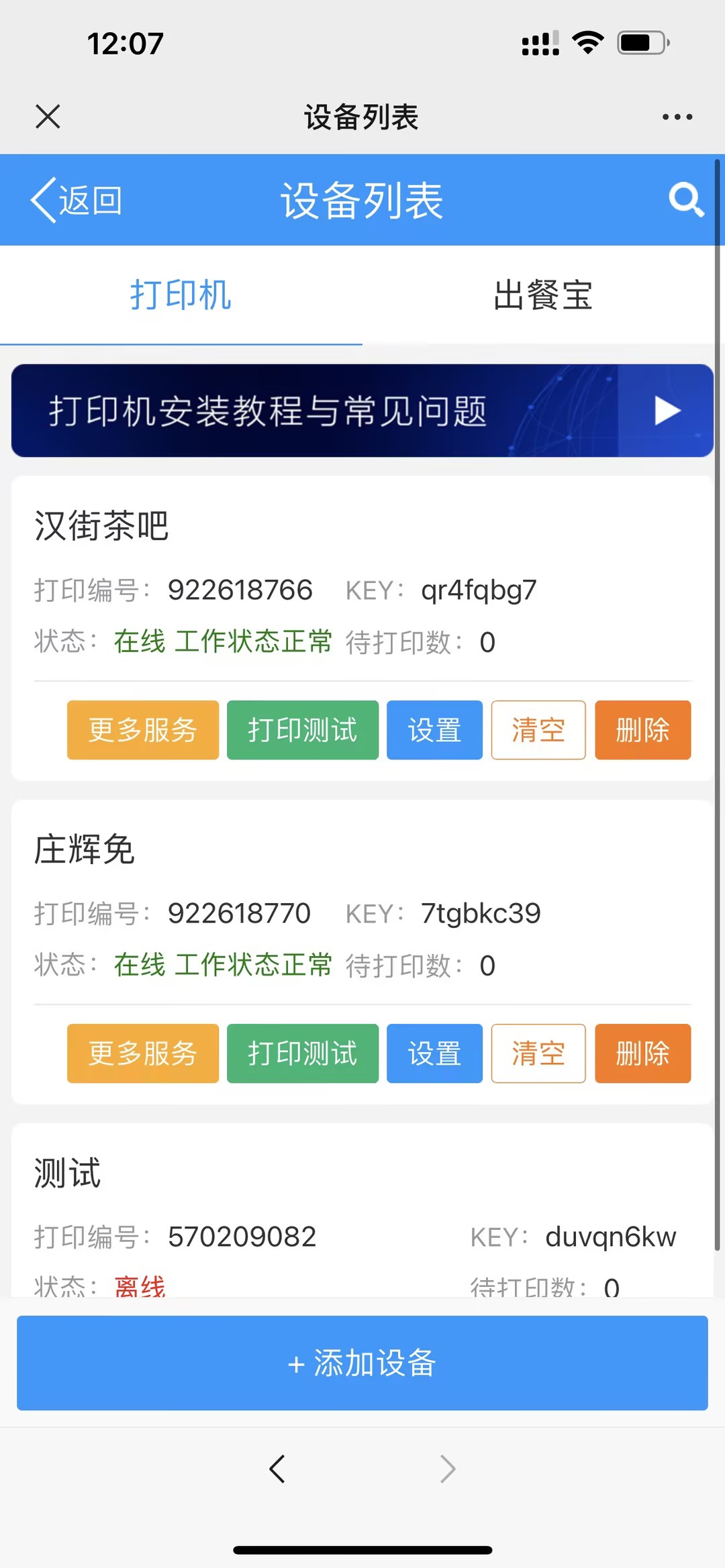Screen dimensions: 725x1568
Task: Run 打印测试 on 汉街茶吧 printer
Action: coord(302,730)
